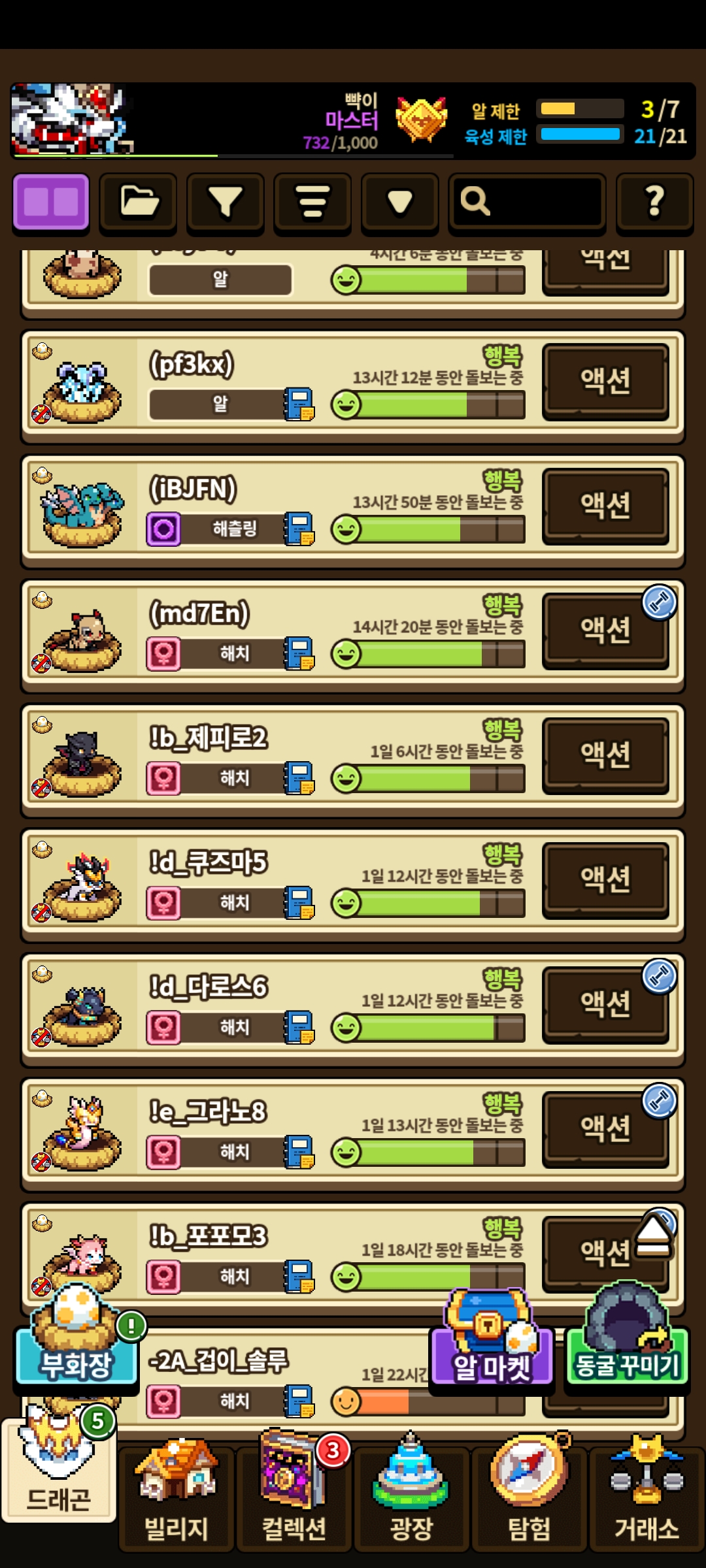This screenshot has height=1568, width=706.
Task: Toggle the purple grid view button
Action: click(51, 203)
